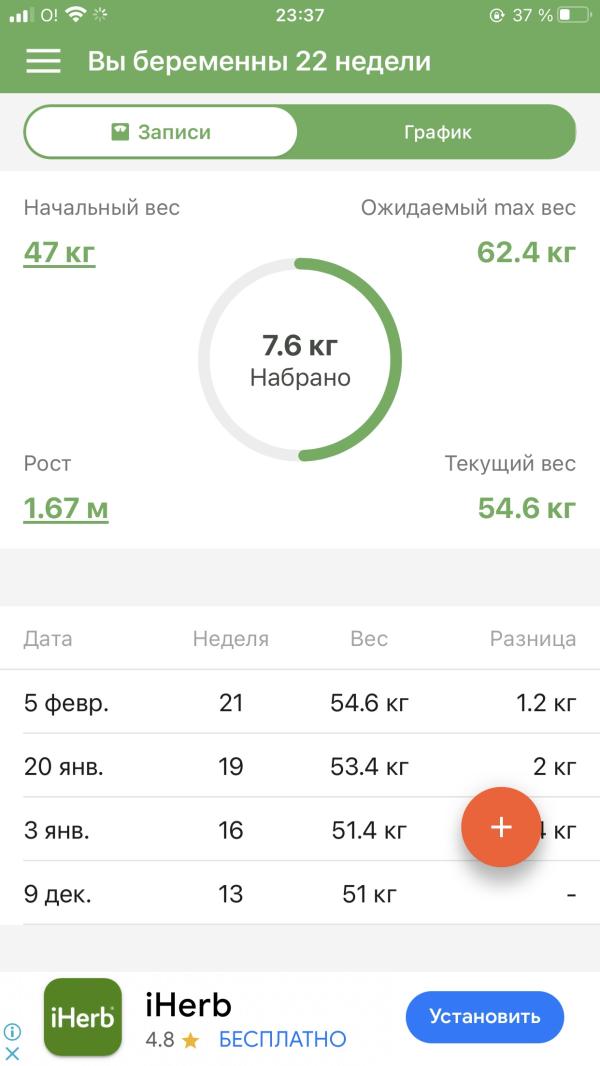Viewport: 600px width, 1066px height.
Task: Add a new weight record
Action: (x=501, y=827)
